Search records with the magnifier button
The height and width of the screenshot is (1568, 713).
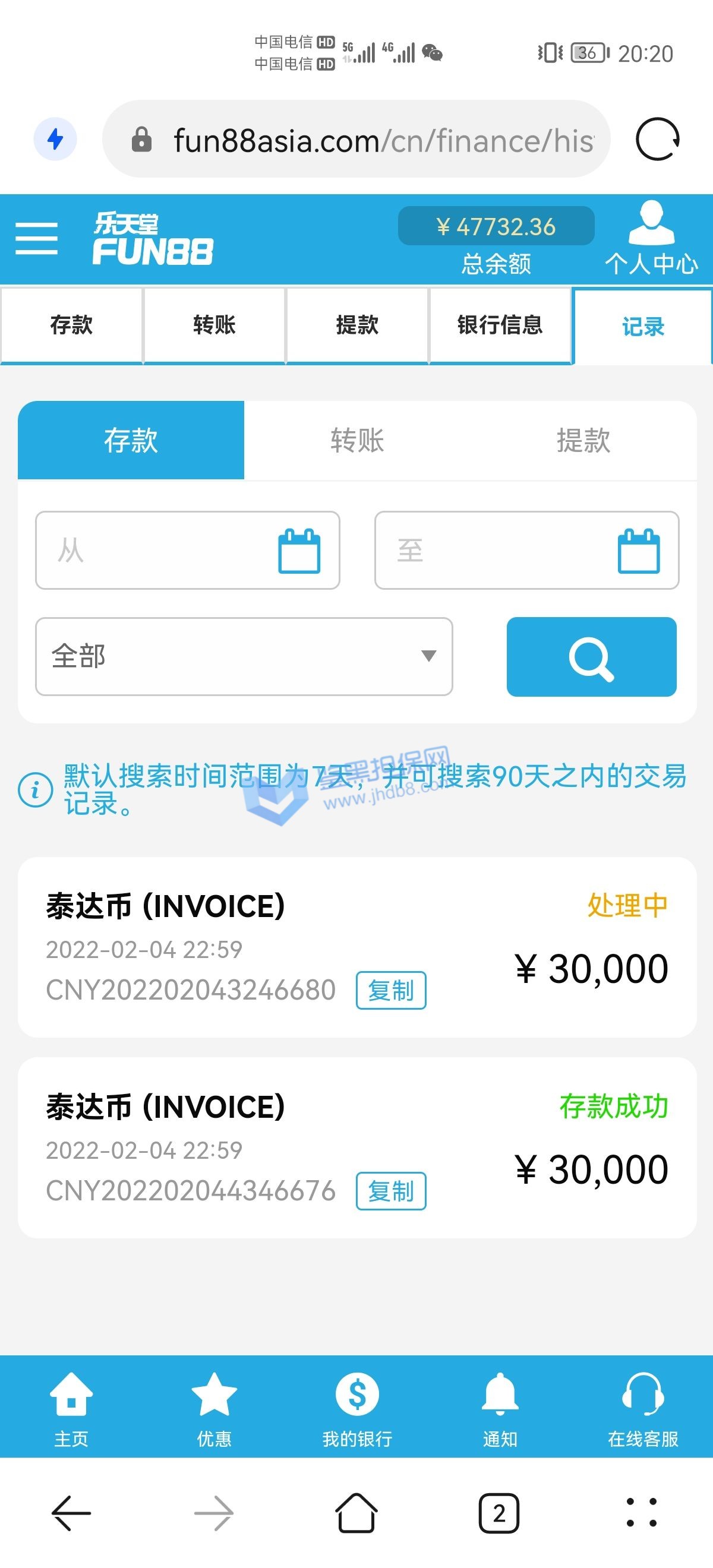tap(591, 657)
